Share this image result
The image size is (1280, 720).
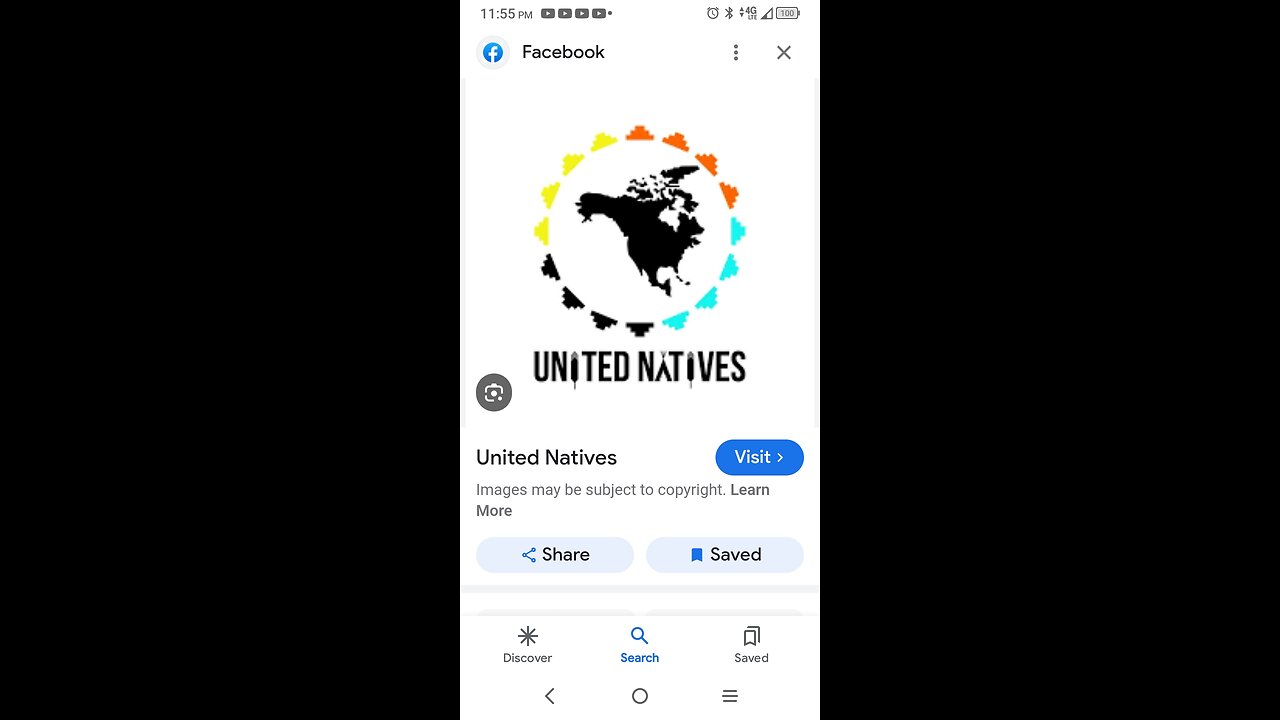[x=555, y=555]
